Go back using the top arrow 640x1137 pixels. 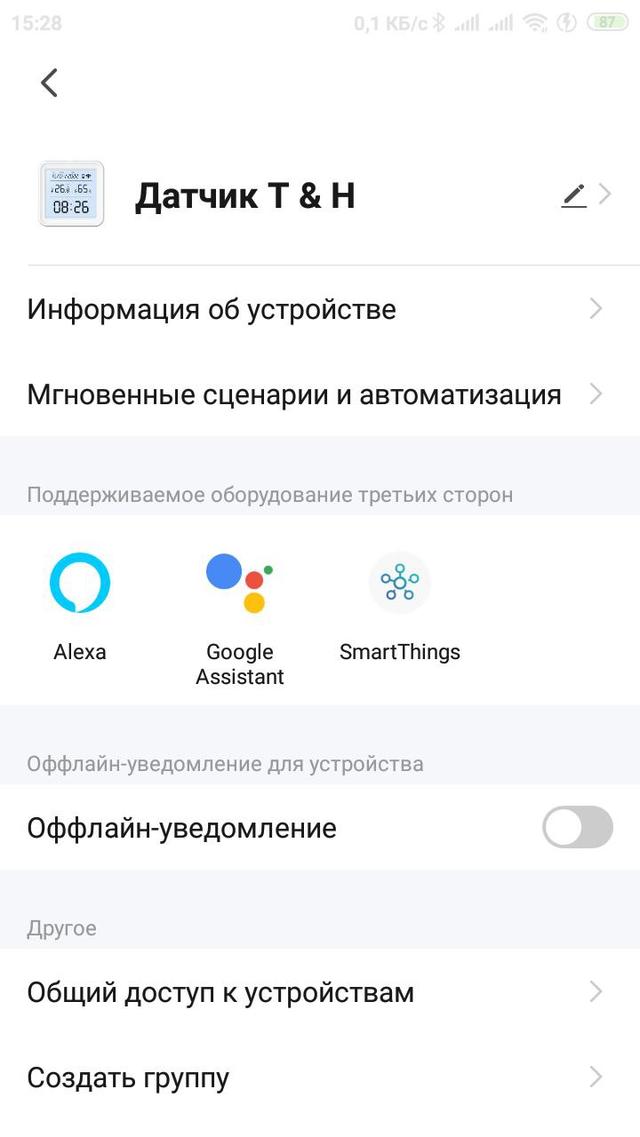coord(49,83)
